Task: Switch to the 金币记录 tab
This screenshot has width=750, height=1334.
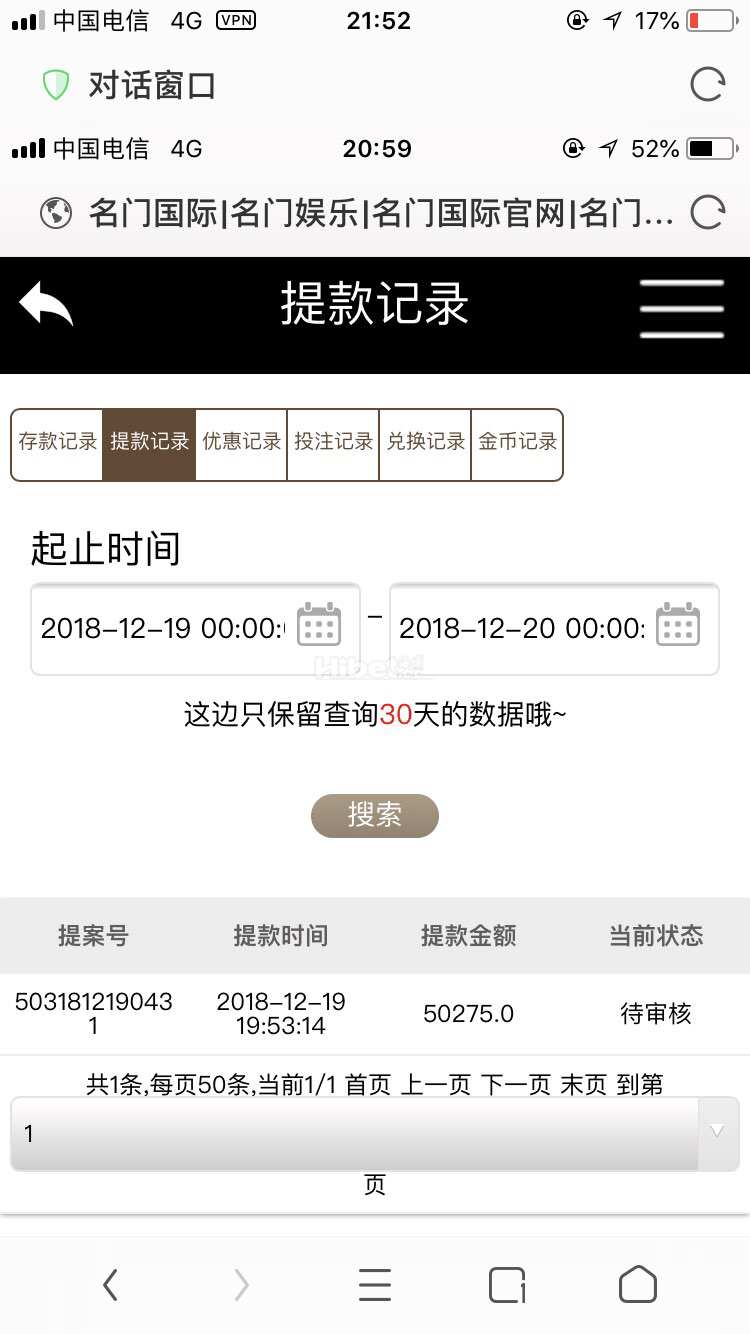Action: click(517, 442)
